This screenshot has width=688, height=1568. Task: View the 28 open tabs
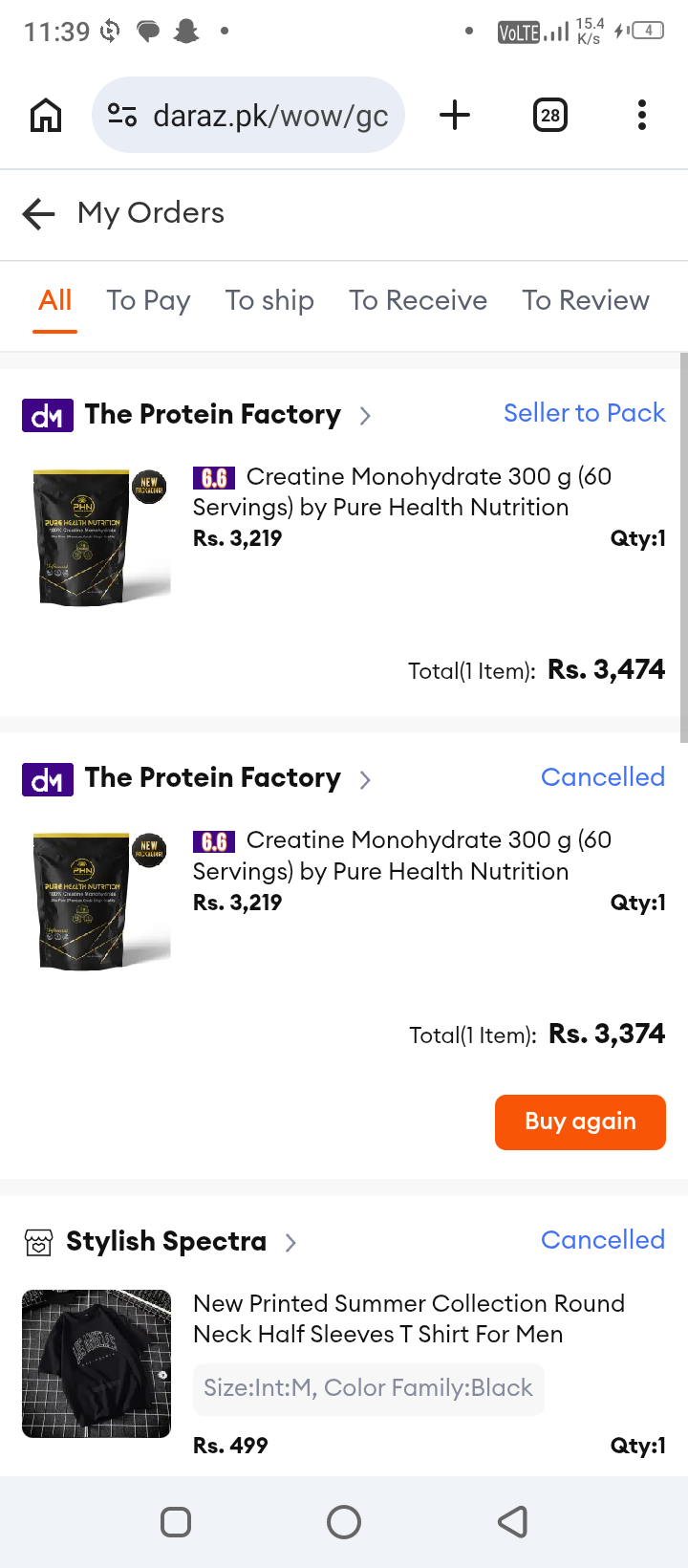pos(550,116)
